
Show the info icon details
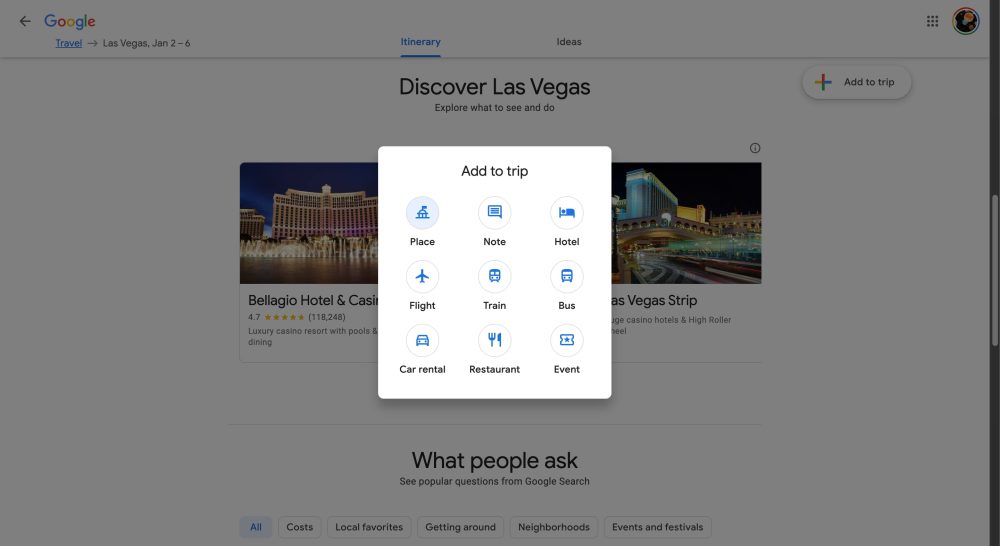pyautogui.click(x=755, y=148)
